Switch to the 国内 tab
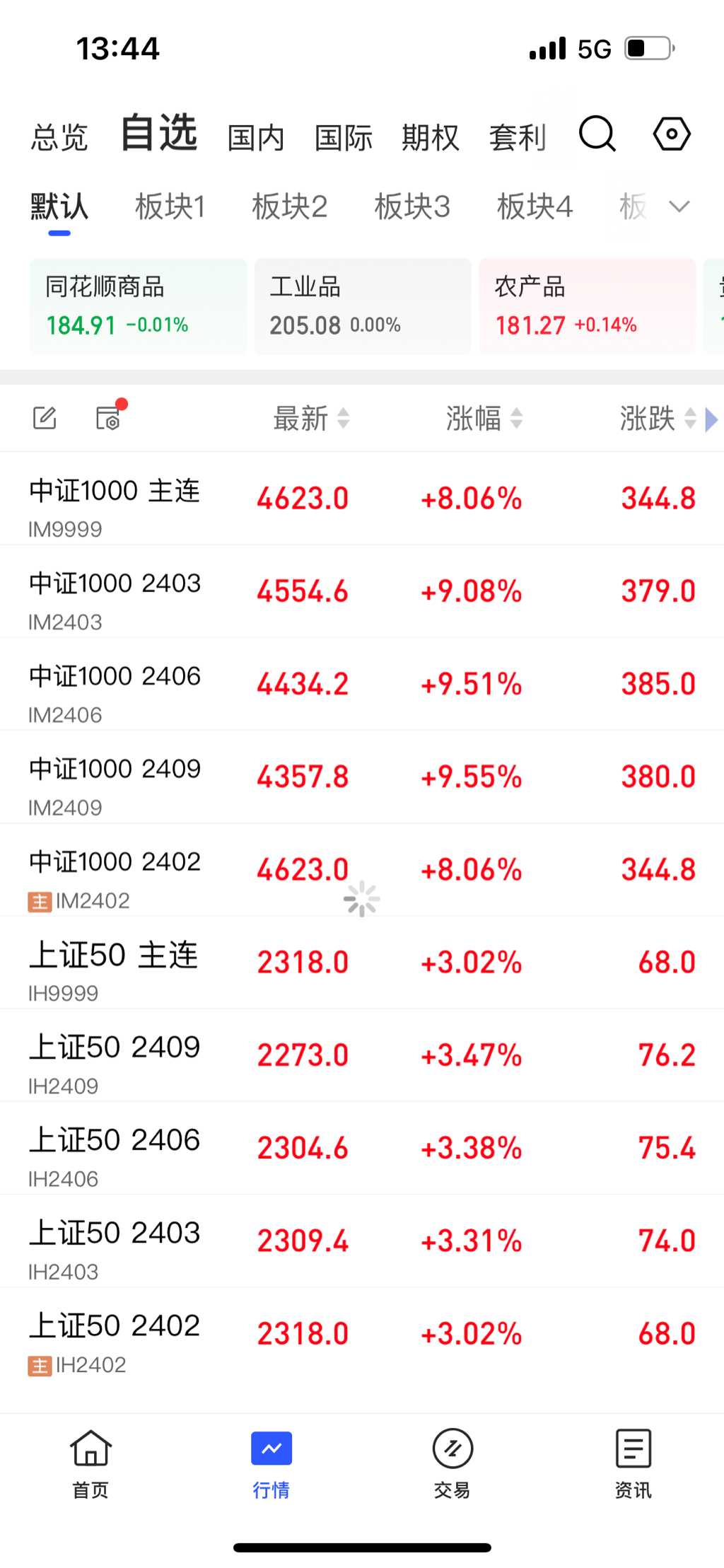 [x=256, y=137]
